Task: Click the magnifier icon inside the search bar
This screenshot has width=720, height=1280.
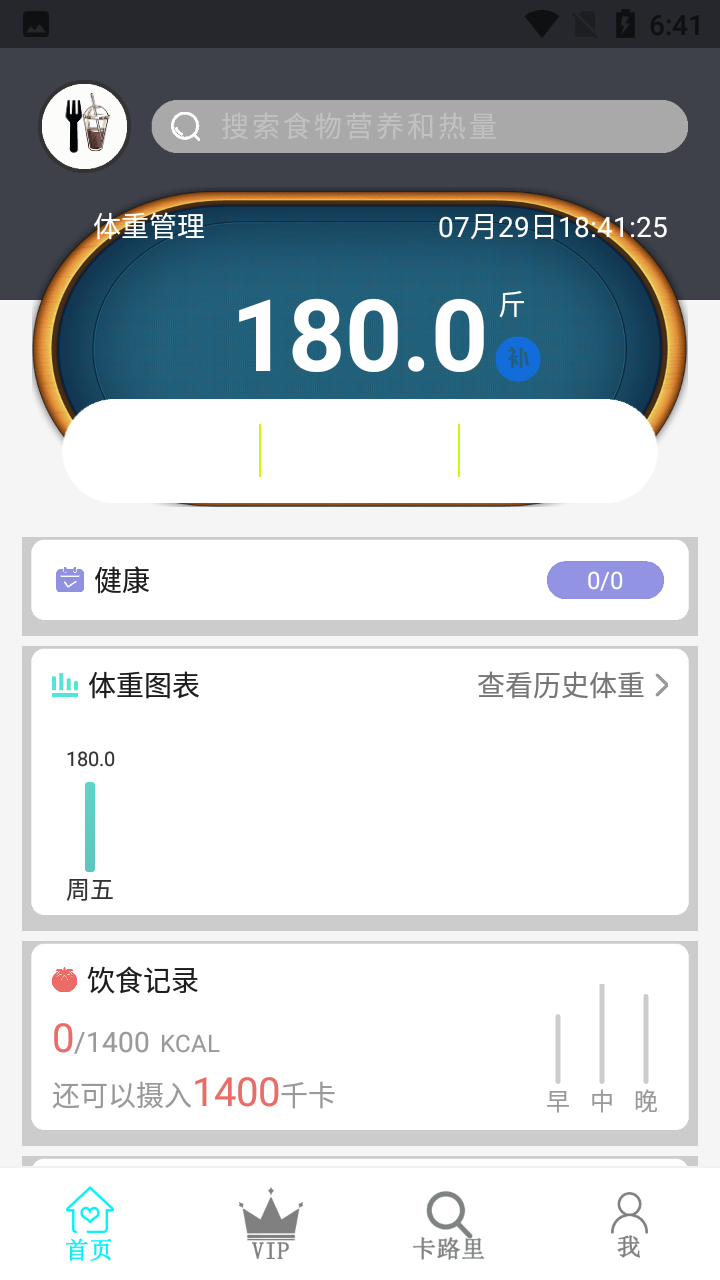Action: 186,127
